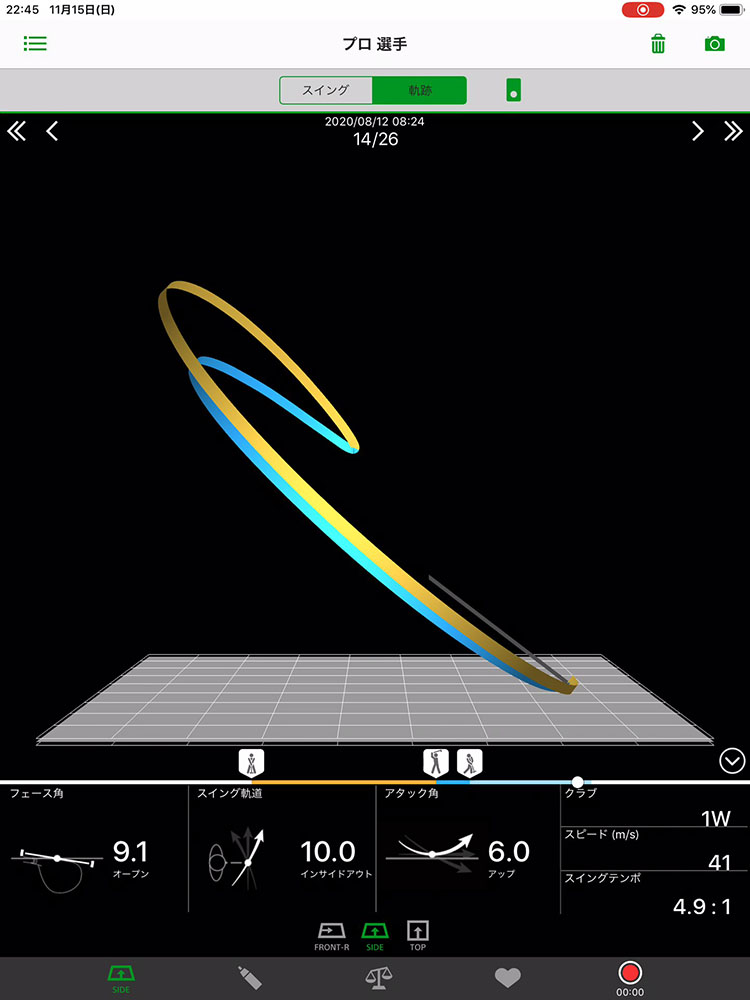
Task: Tap the white timeline slider knob
Action: (x=577, y=781)
